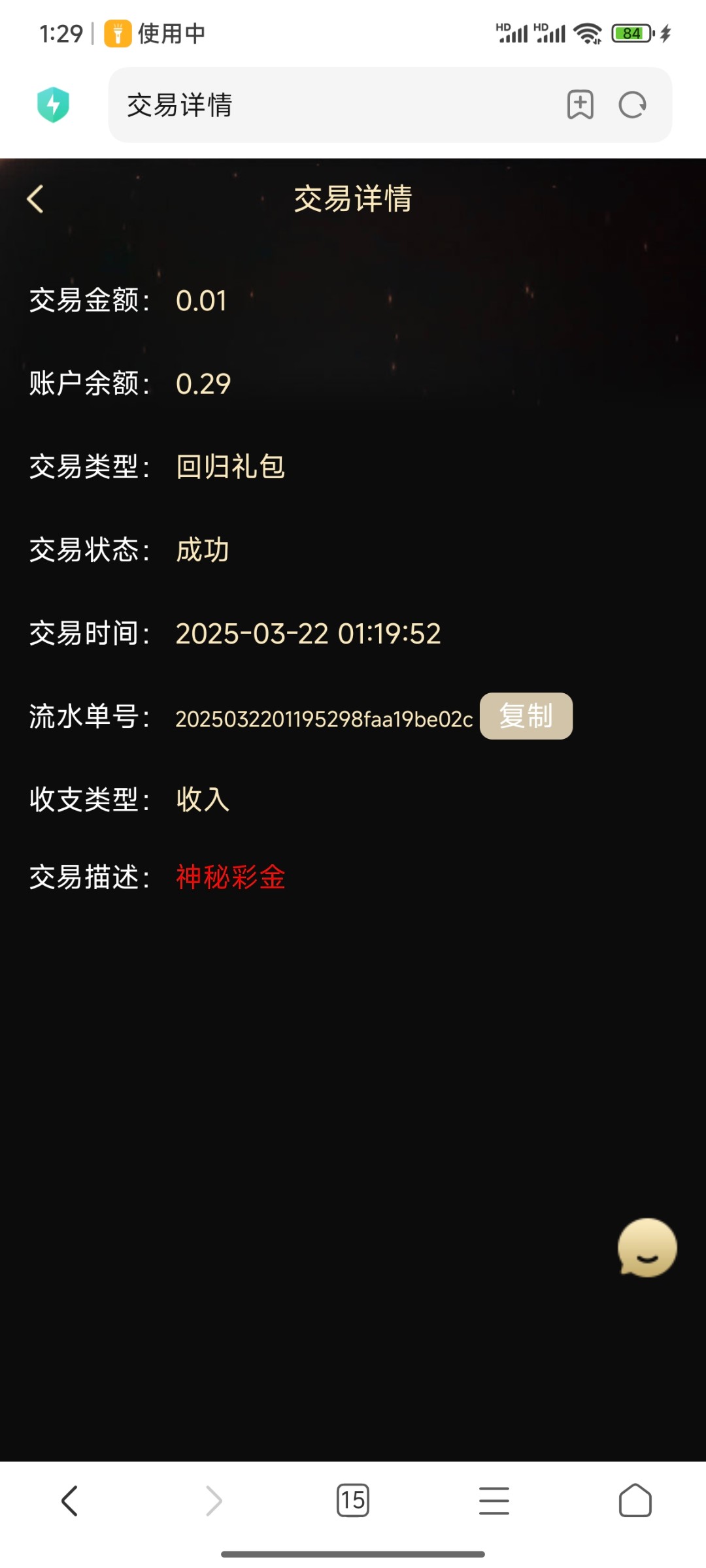
Task: Open the browser security shield icon
Action: (54, 105)
